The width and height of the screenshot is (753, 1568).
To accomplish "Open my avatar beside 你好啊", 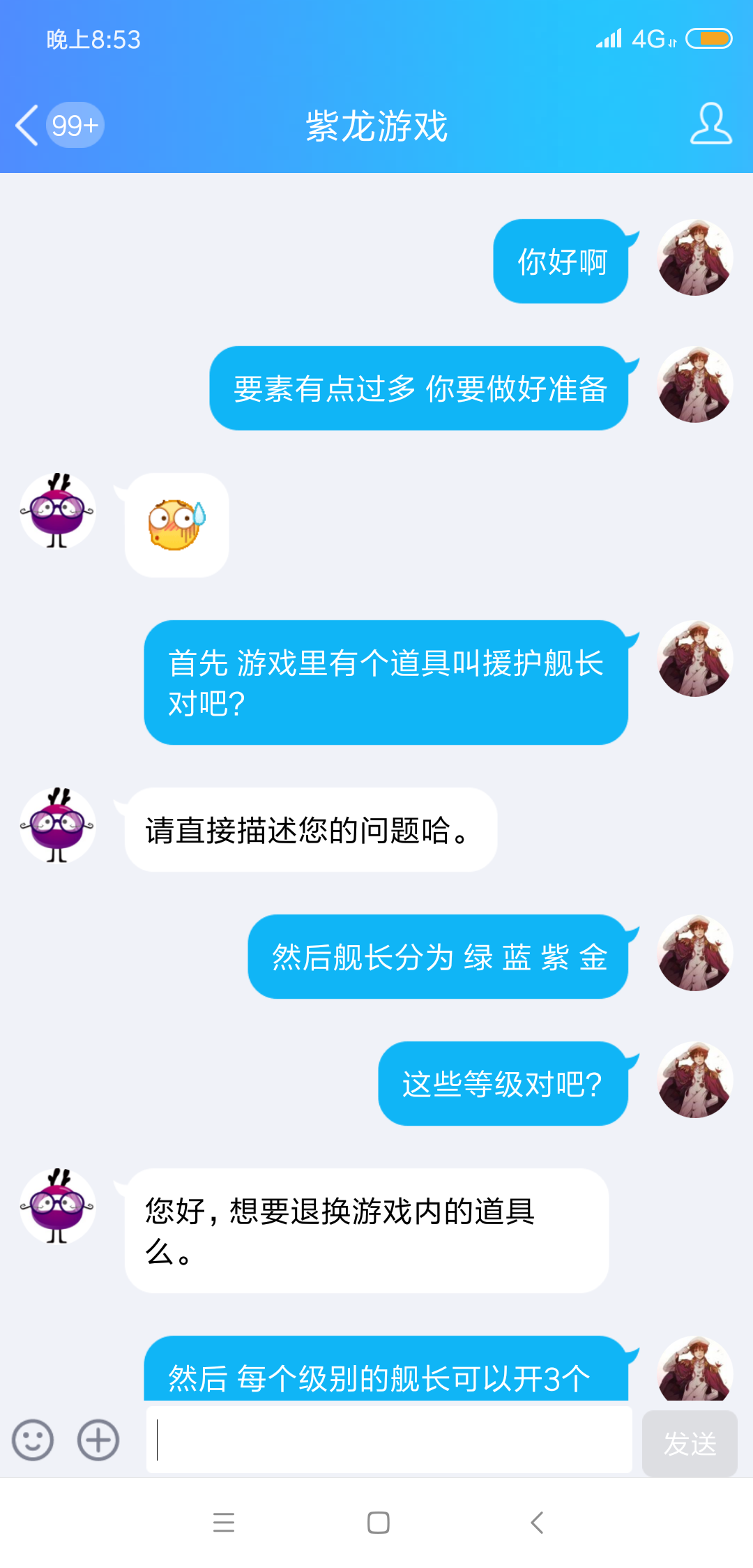I will [x=695, y=257].
